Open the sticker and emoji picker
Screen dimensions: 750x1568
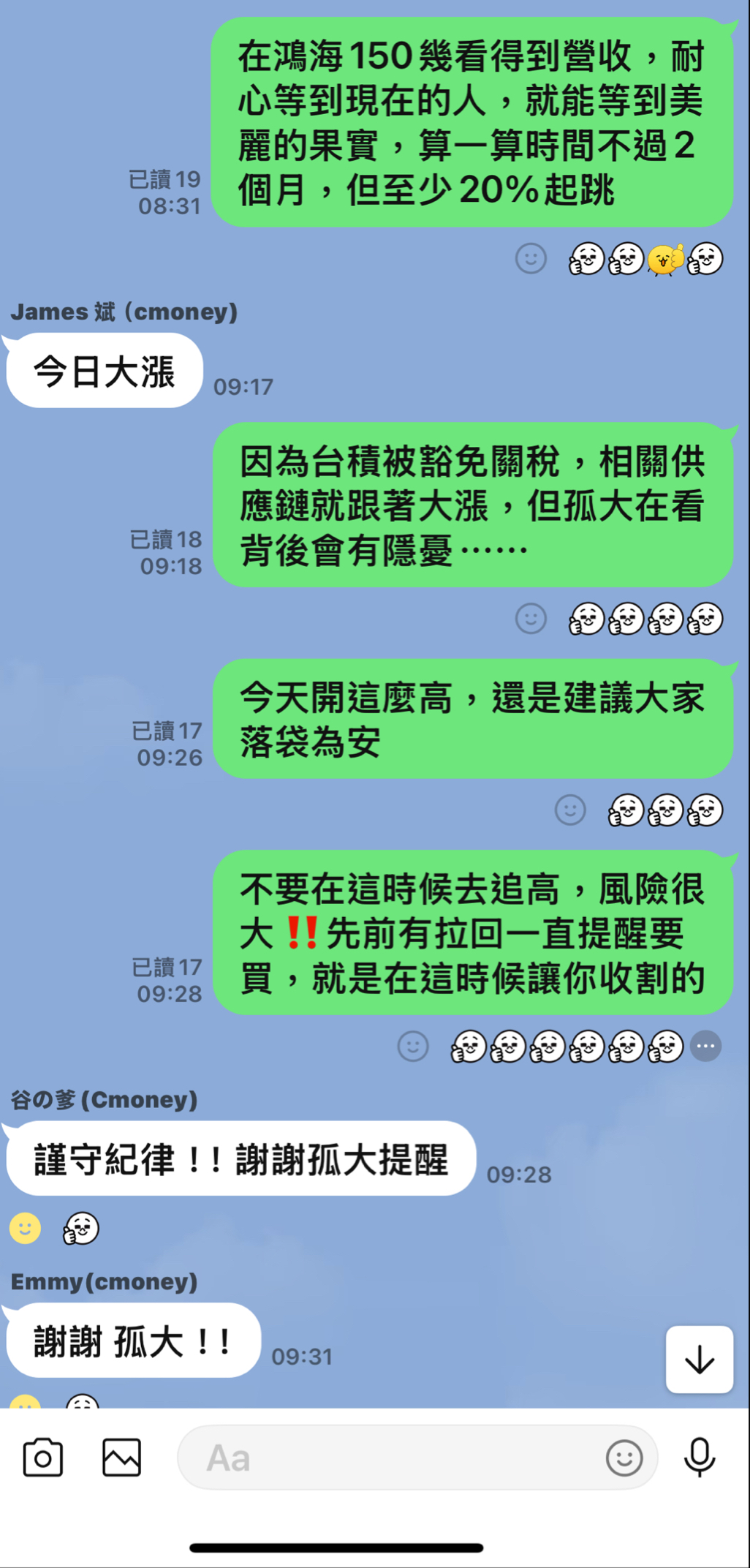(x=624, y=1458)
